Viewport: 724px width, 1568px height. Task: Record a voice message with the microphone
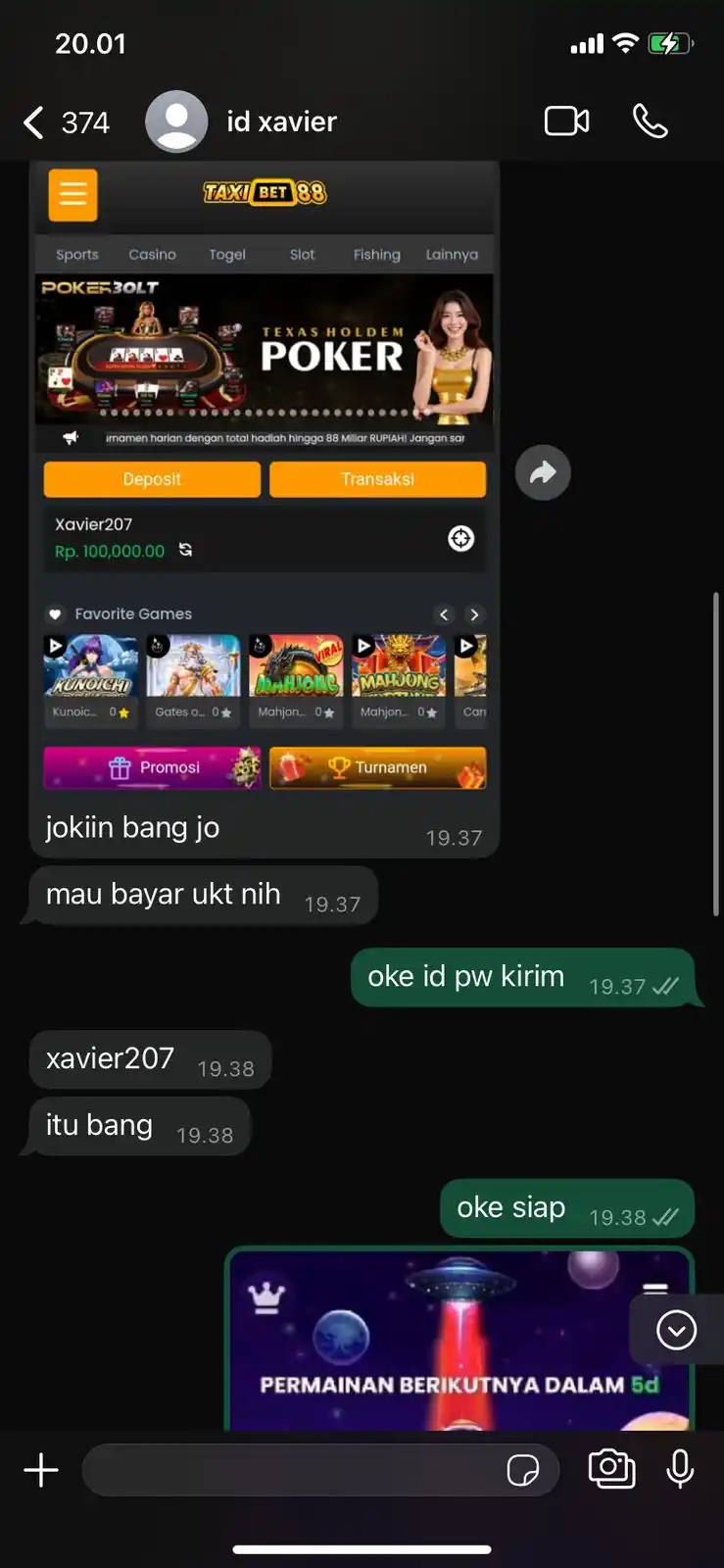click(680, 1468)
